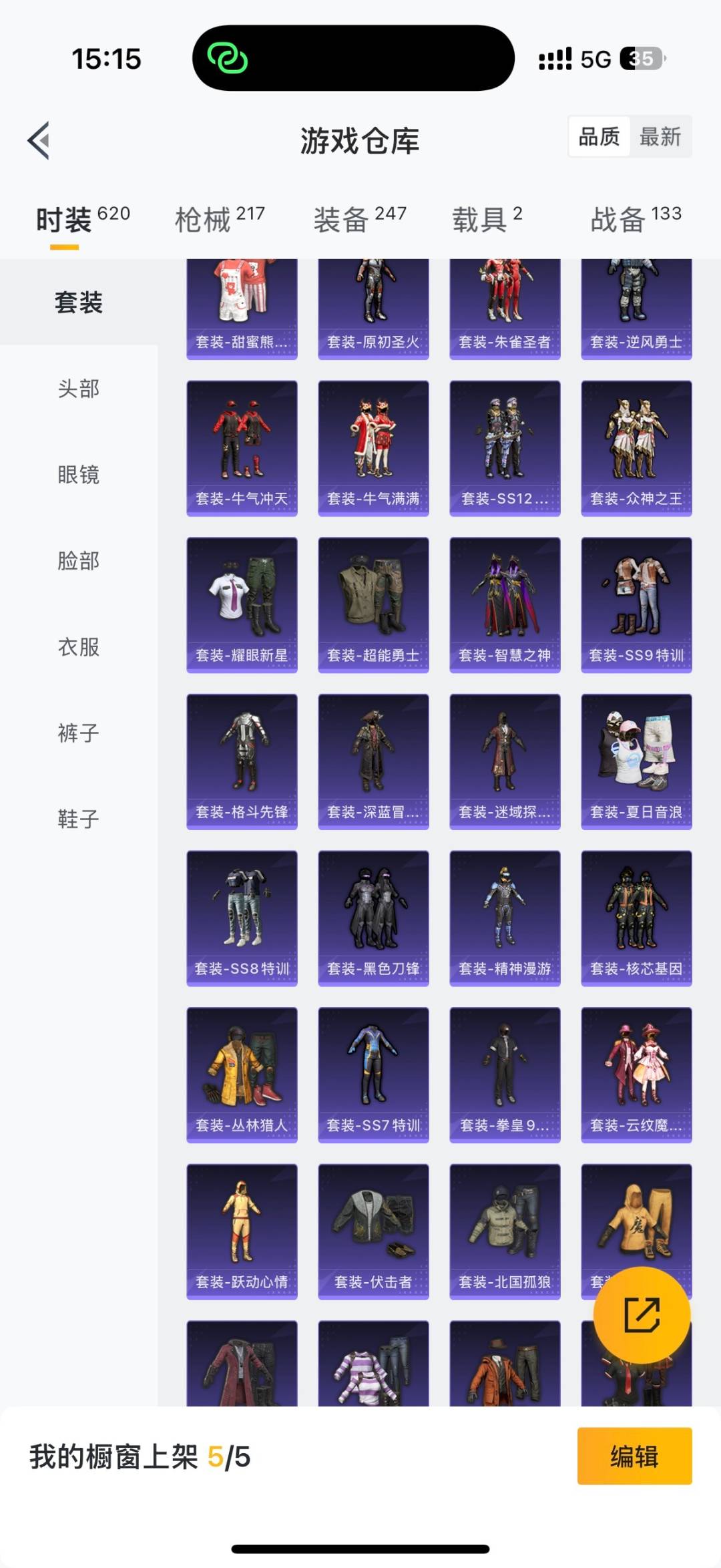Viewport: 721px width, 1568px height.
Task: Select the 套装 category in the sidebar
Action: [x=80, y=303]
